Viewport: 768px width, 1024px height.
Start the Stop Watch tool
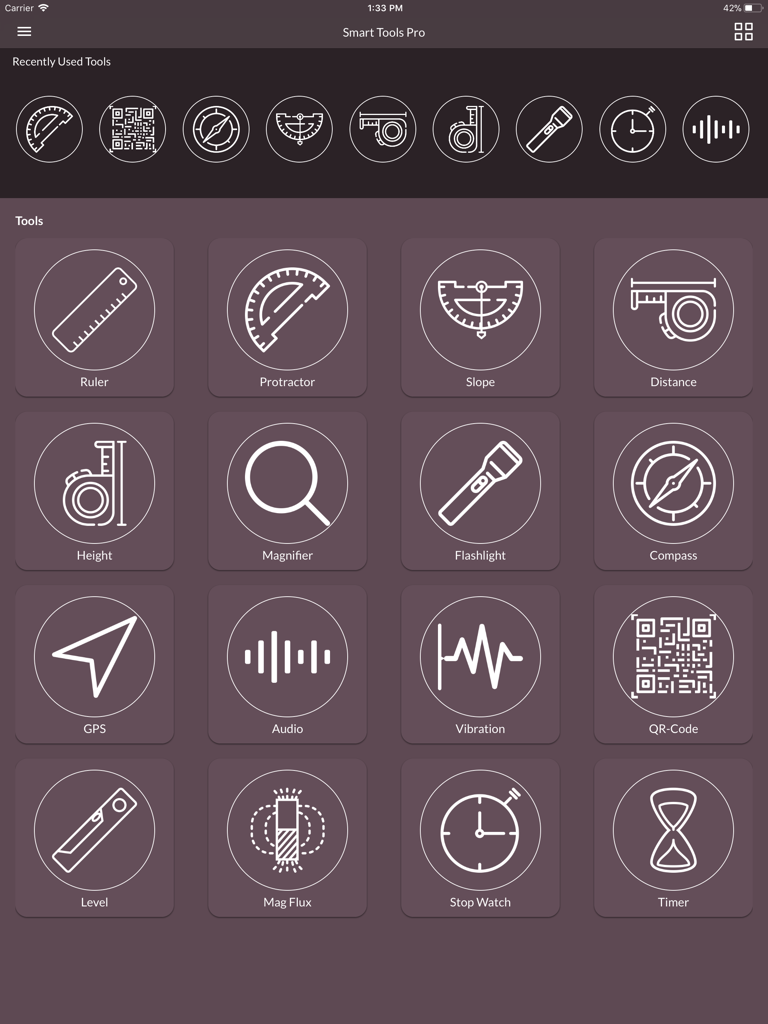click(x=480, y=829)
